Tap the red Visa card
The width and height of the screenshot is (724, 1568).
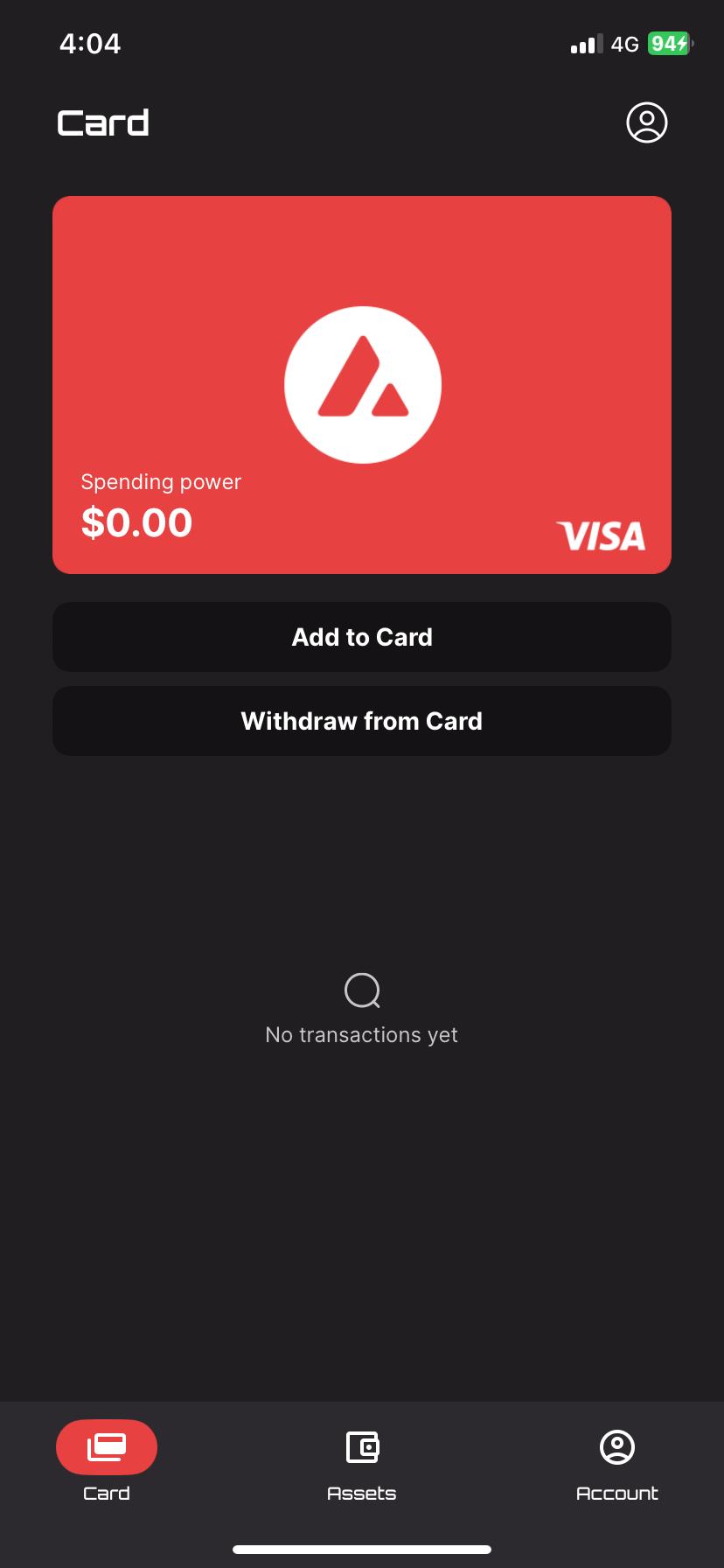[x=362, y=385]
